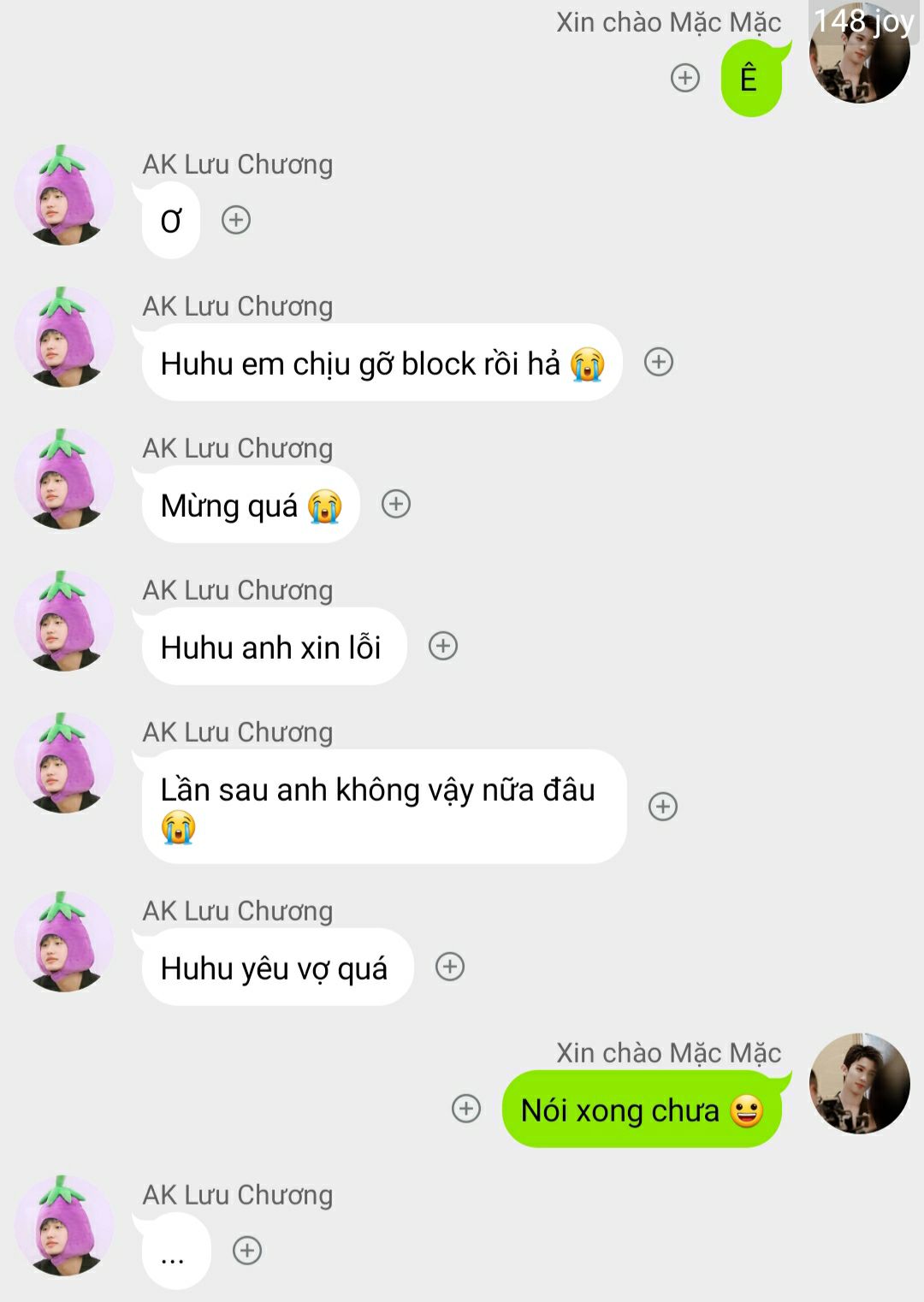Tap the plus icon next to the "..." message

[x=247, y=1251]
